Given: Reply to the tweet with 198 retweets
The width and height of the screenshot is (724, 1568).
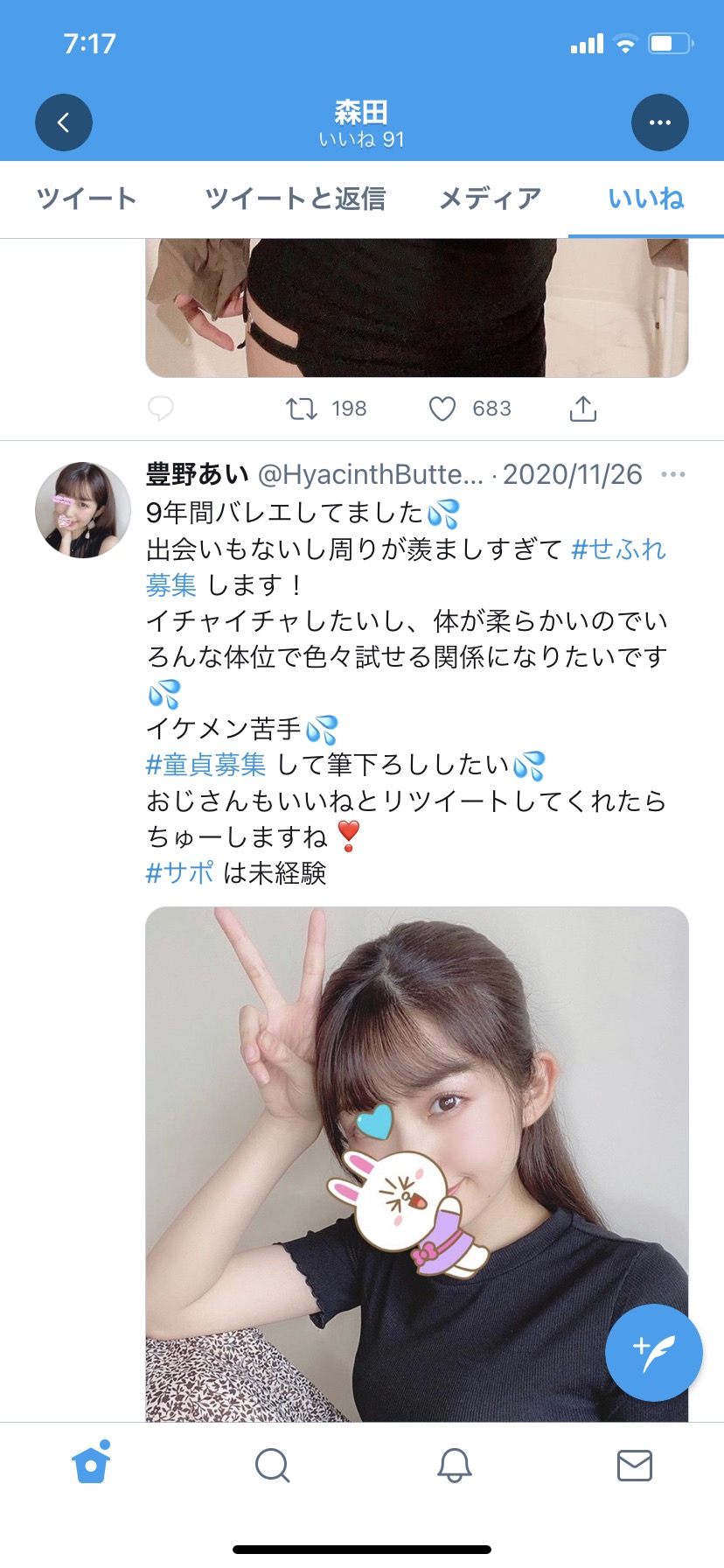Looking at the screenshot, I should (161, 409).
